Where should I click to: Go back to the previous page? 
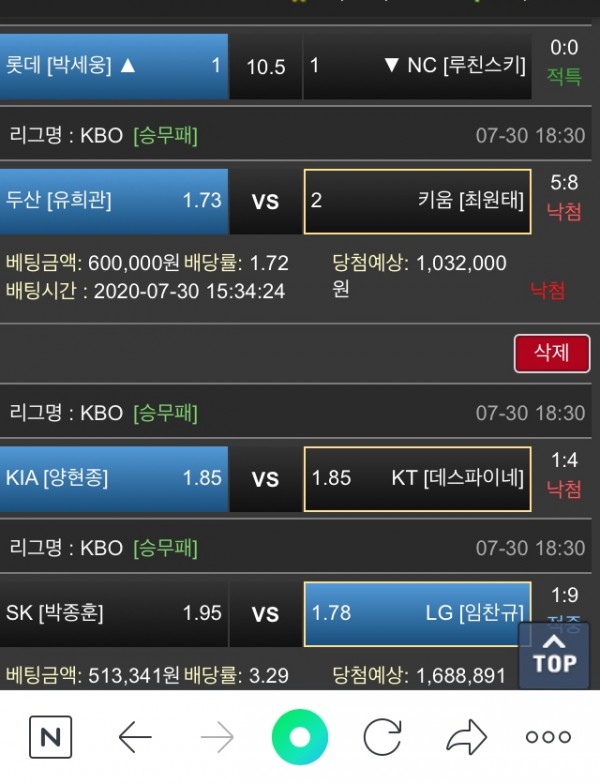coord(134,738)
